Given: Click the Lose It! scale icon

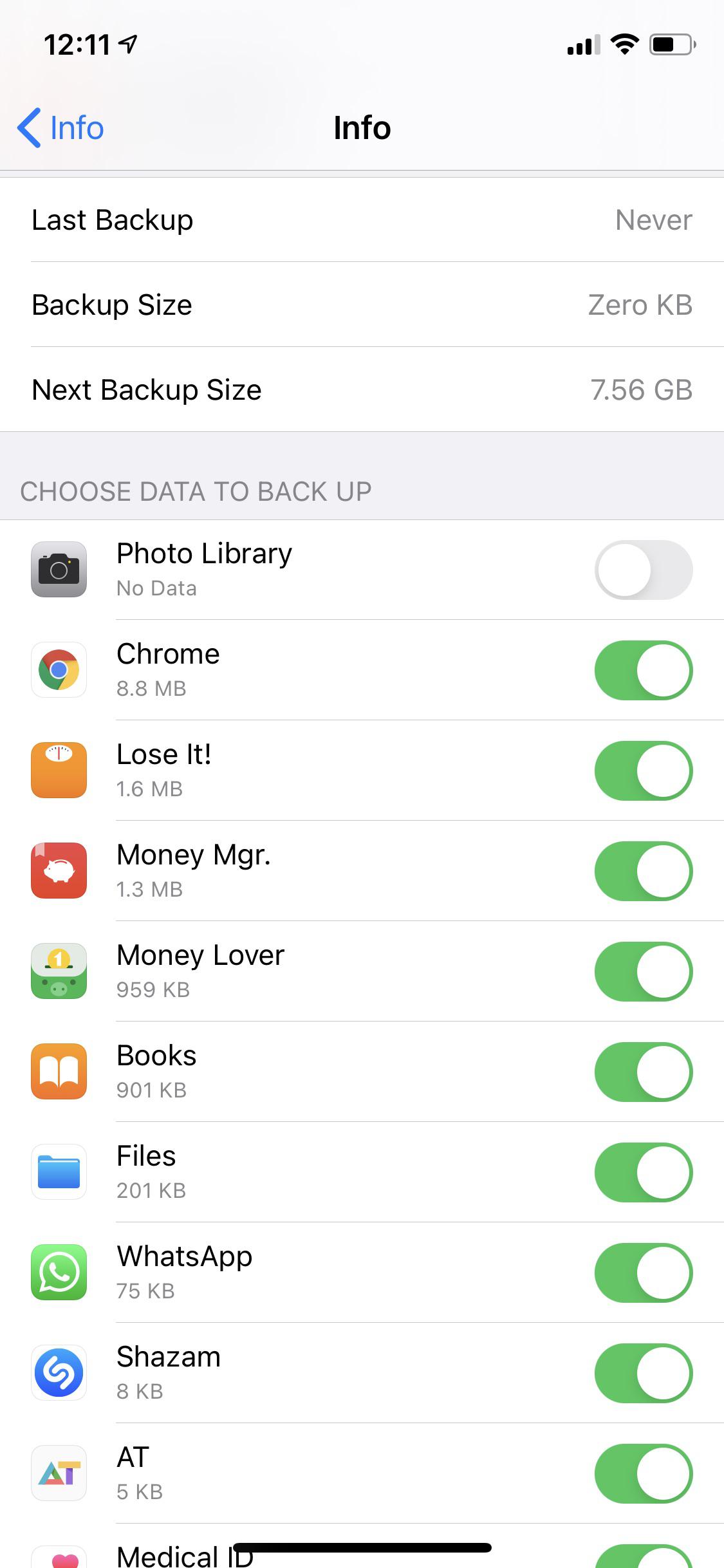Looking at the screenshot, I should pyautogui.click(x=59, y=770).
